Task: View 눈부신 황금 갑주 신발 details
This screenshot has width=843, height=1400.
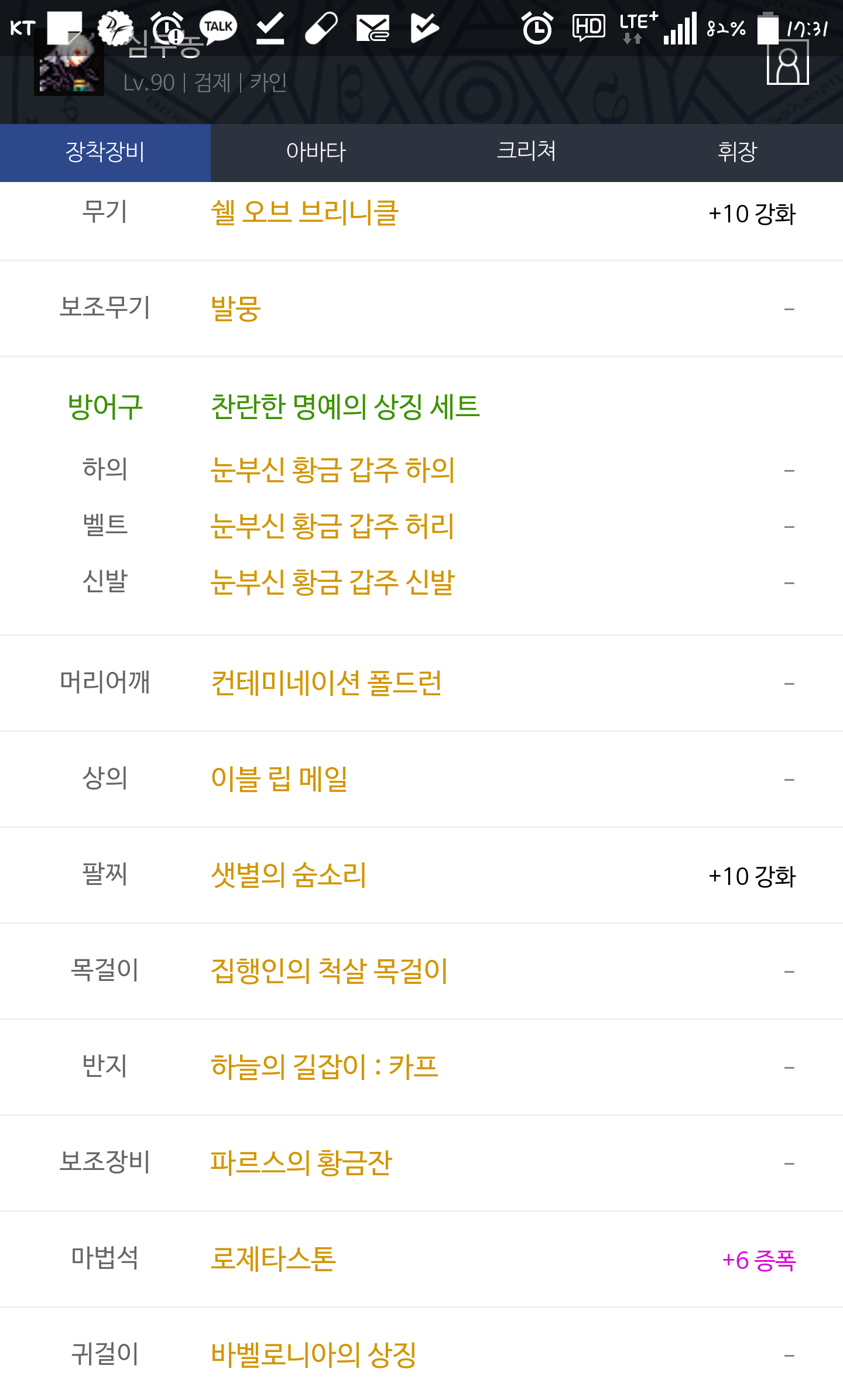Action: click(x=333, y=582)
